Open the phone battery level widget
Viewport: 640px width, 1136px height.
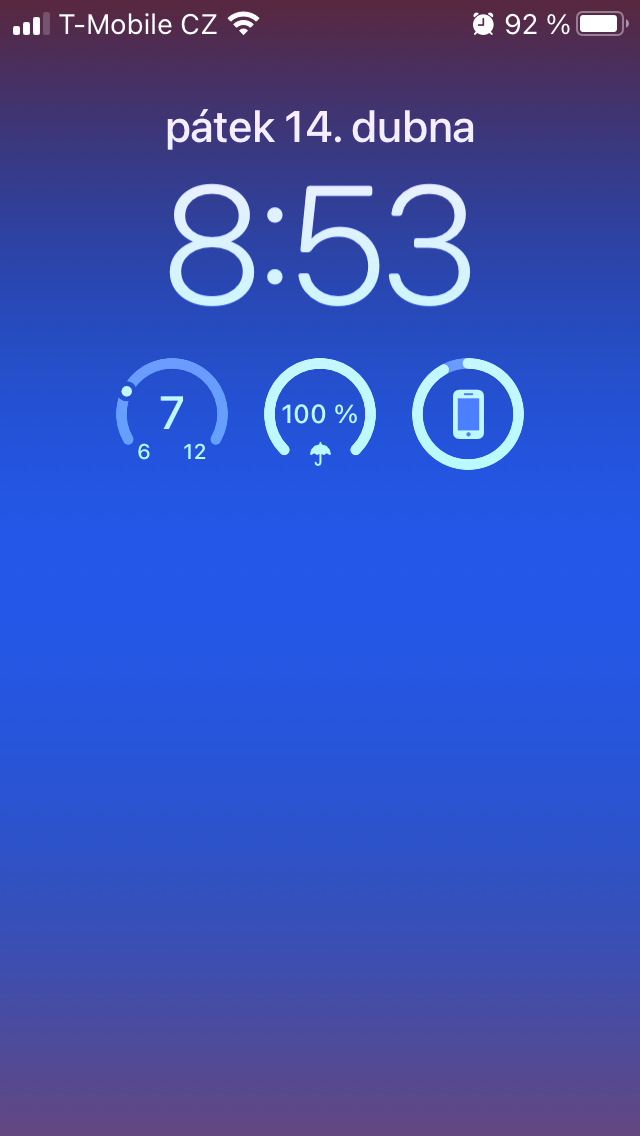(468, 414)
